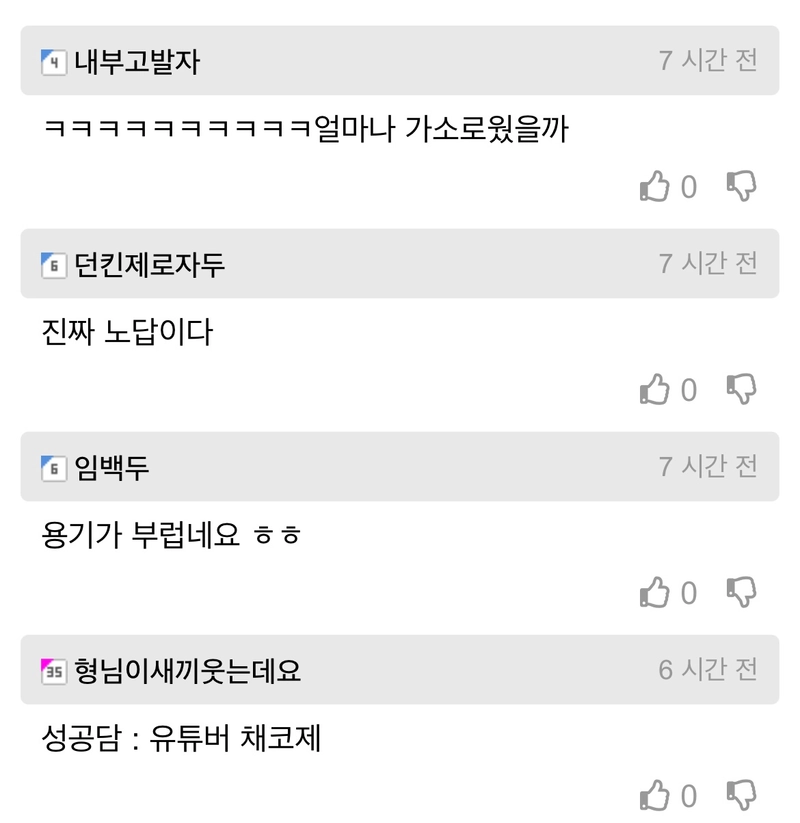Viewport: 800px width, 823px height.
Task: Open 임백두's profile
Action: coord(112,468)
